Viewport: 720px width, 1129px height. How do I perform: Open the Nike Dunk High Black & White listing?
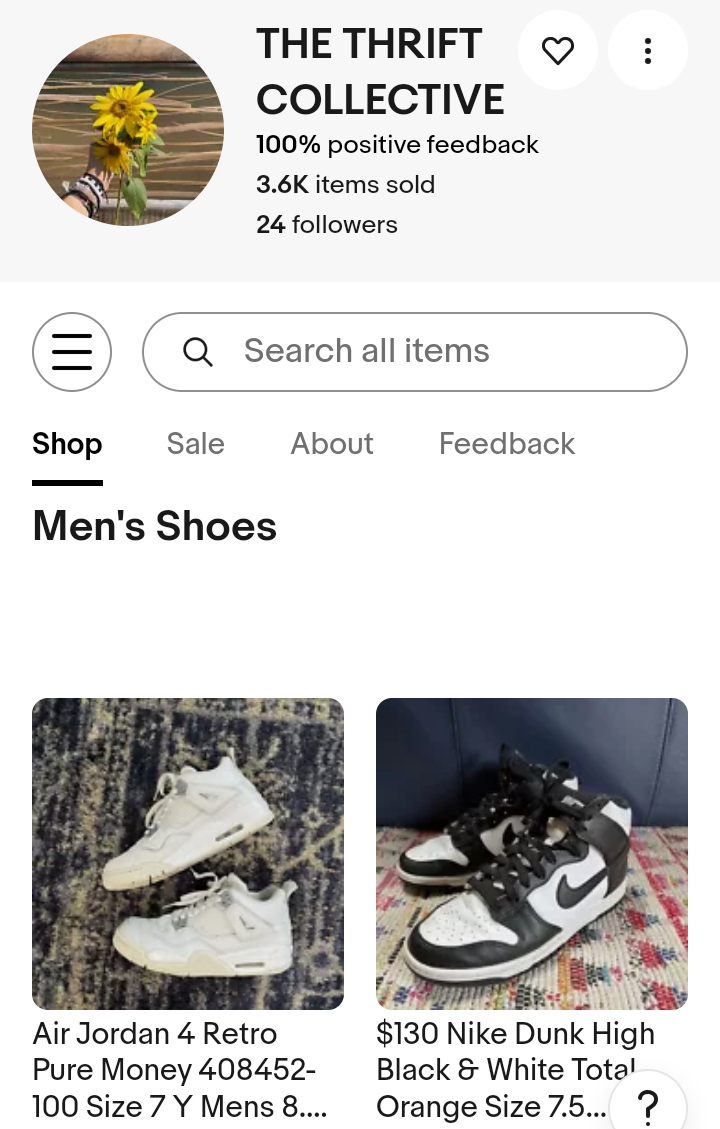tap(531, 854)
